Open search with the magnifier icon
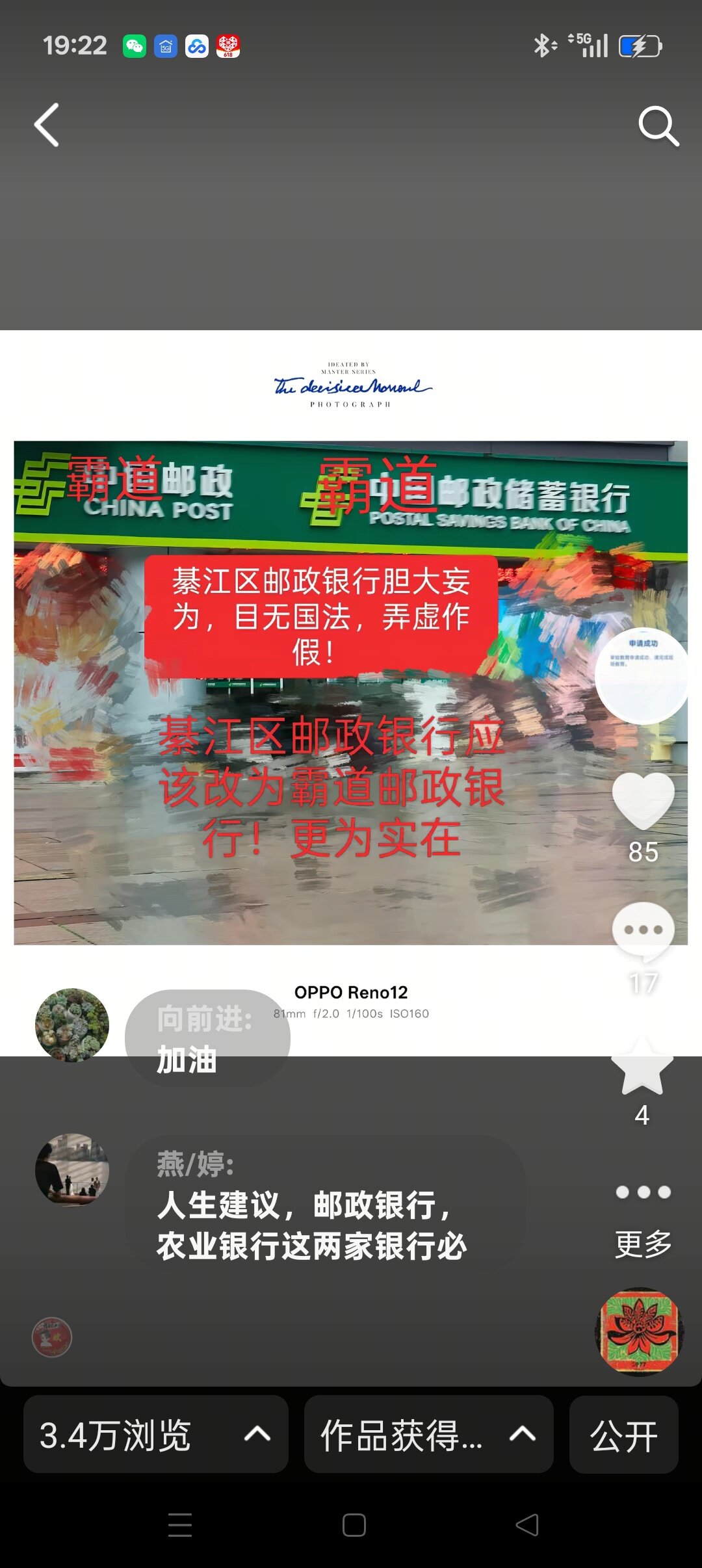702x1568 pixels. pyautogui.click(x=658, y=126)
